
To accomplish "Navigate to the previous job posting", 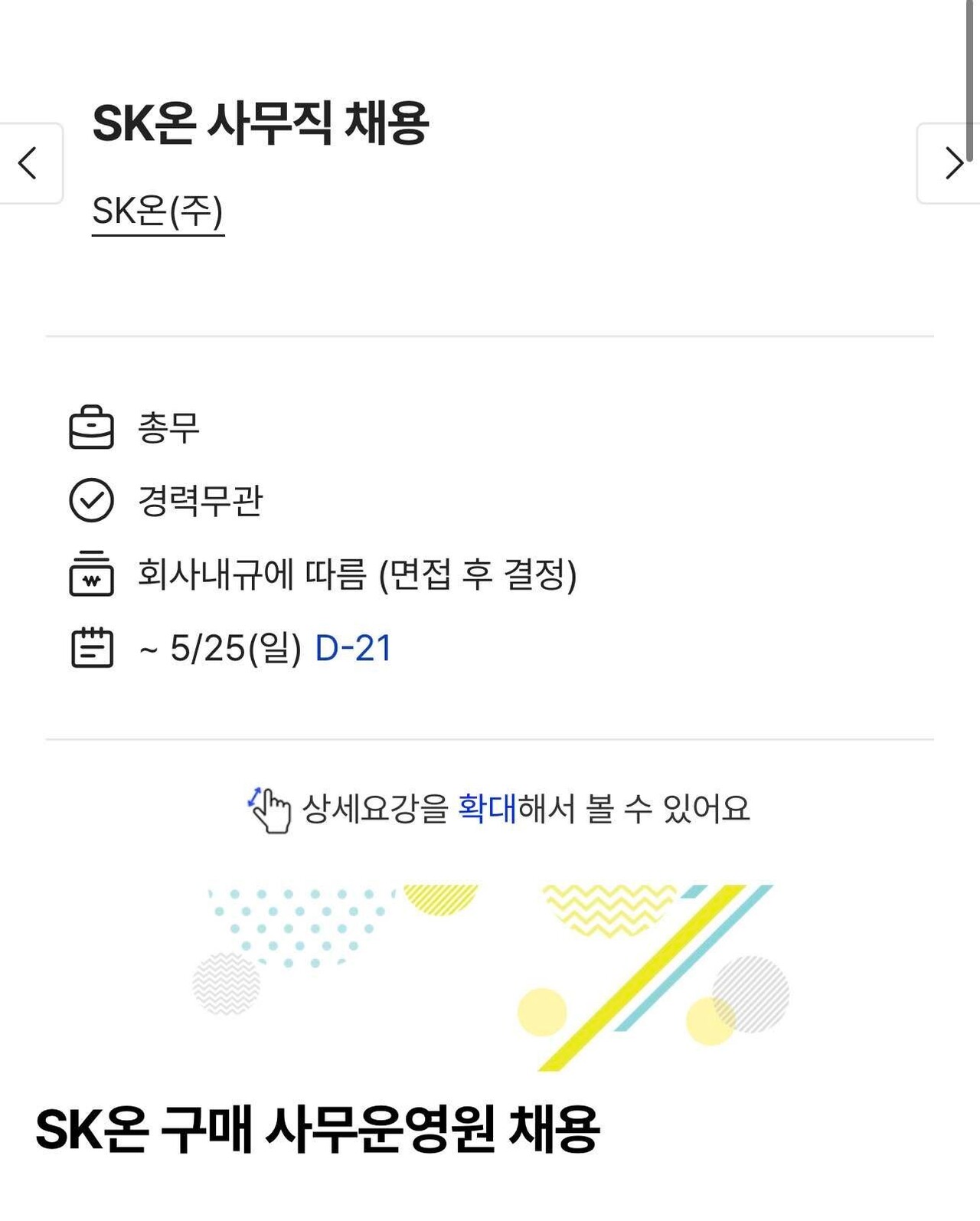I will [28, 162].
